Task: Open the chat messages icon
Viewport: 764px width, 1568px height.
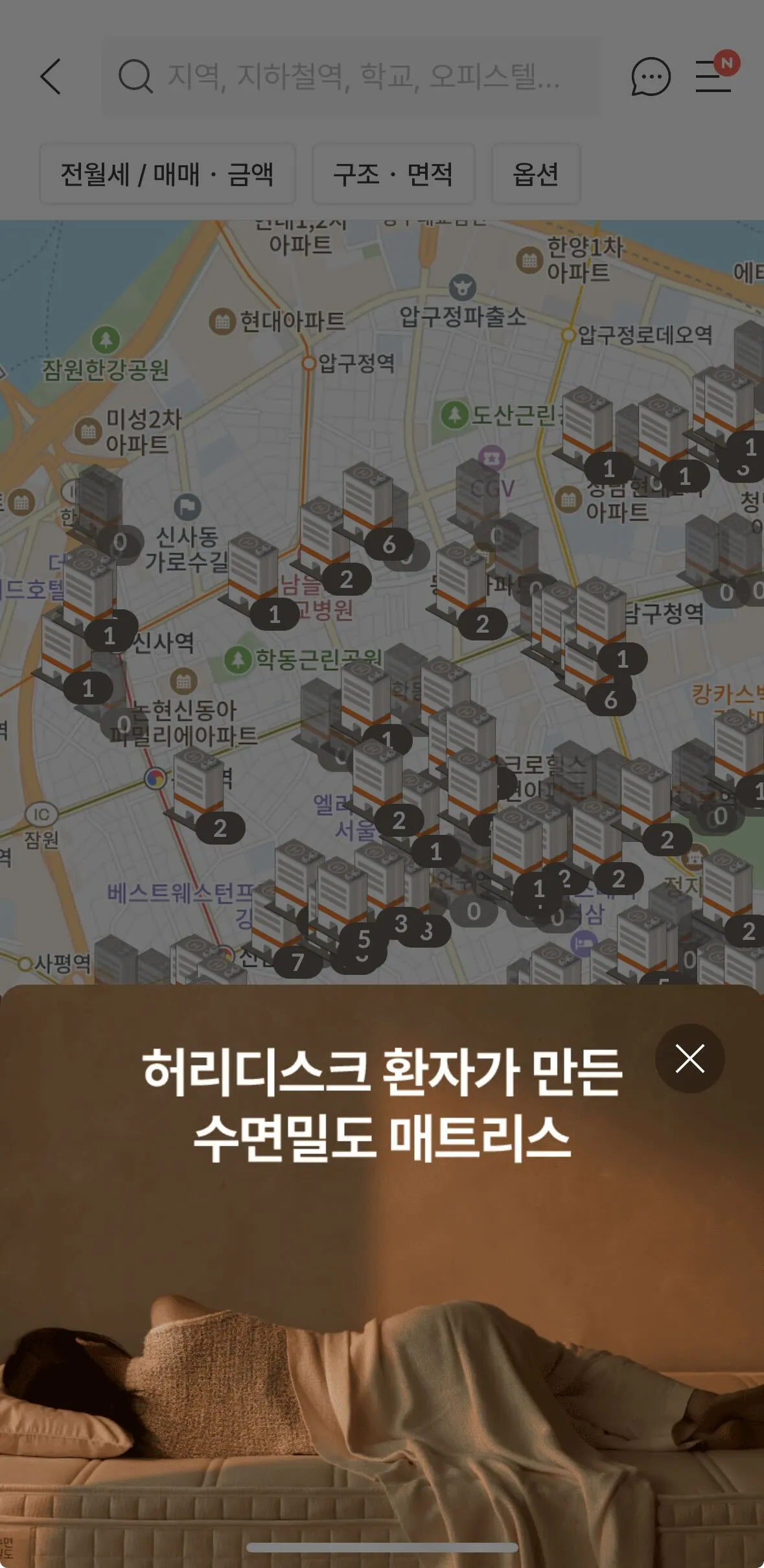Action: coord(650,77)
